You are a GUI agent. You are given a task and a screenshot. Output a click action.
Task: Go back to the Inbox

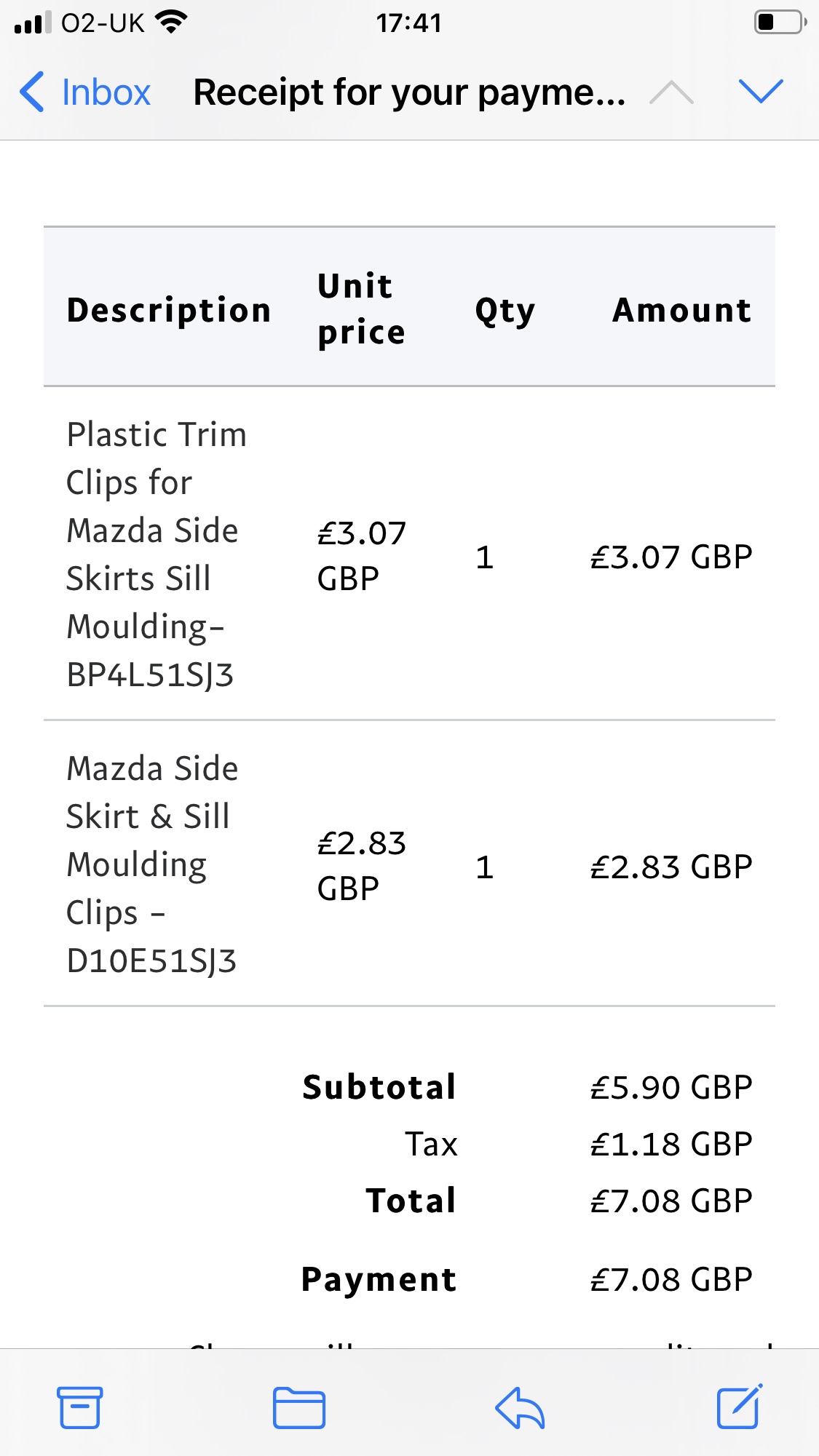coord(84,92)
